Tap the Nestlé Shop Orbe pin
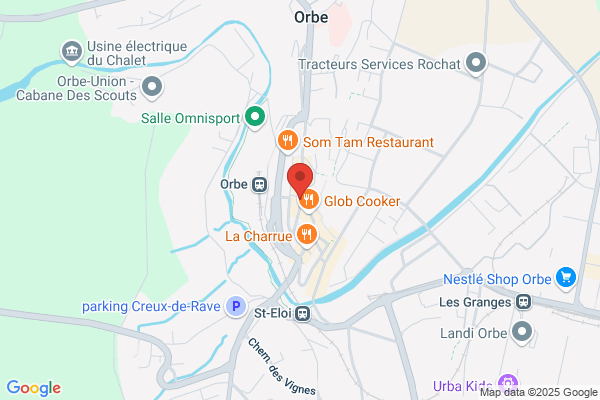 coord(566,278)
